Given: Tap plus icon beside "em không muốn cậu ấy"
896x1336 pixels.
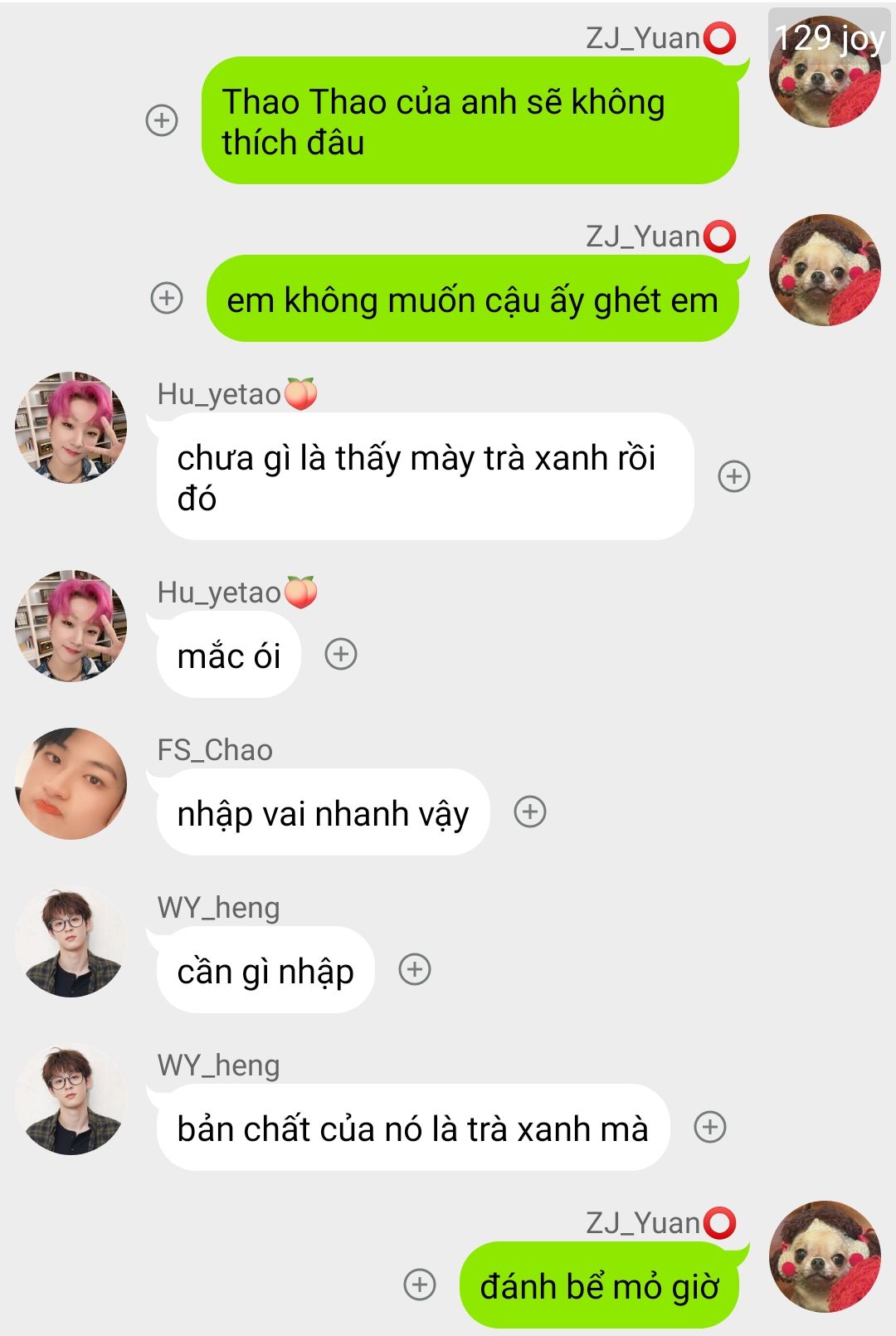Looking at the screenshot, I should tap(167, 298).
